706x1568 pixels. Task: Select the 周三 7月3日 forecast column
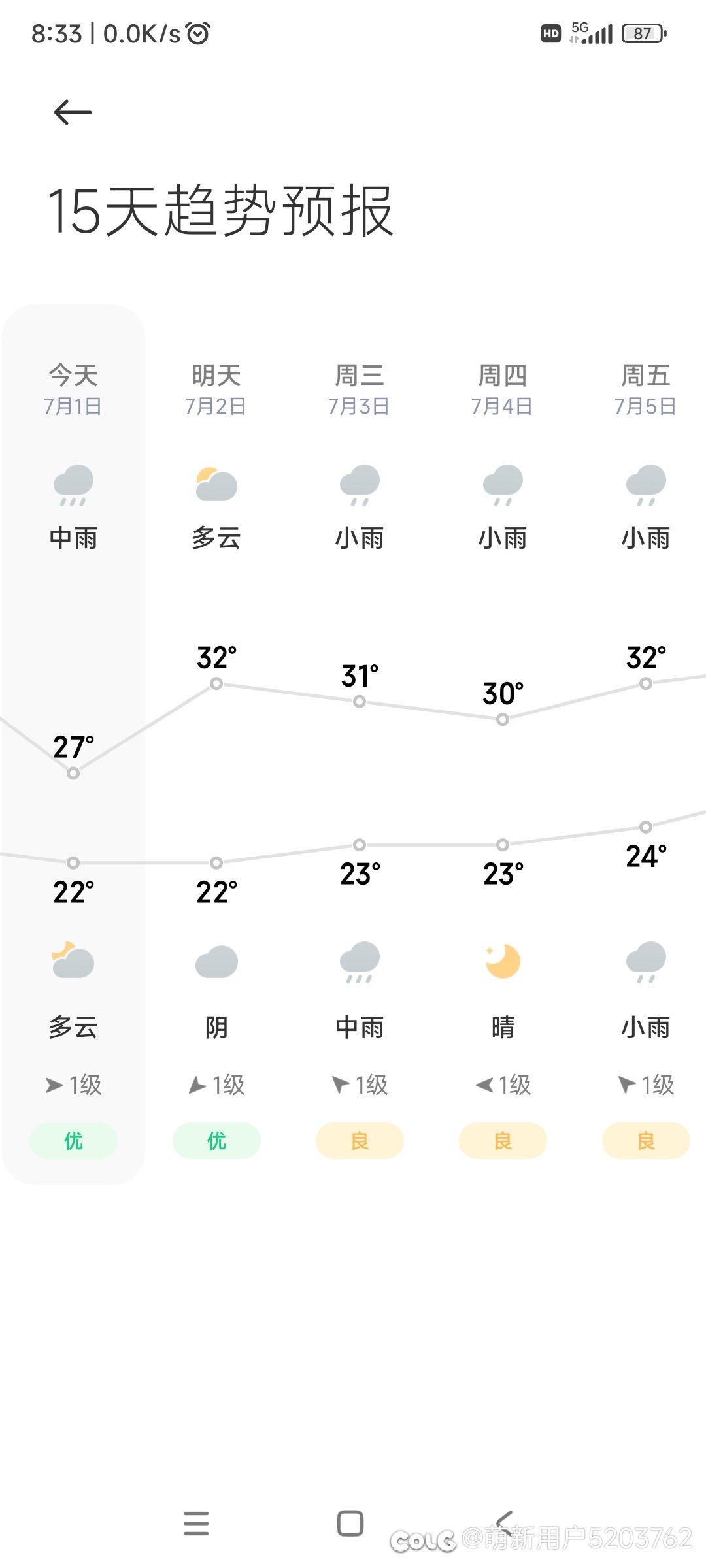point(360,745)
